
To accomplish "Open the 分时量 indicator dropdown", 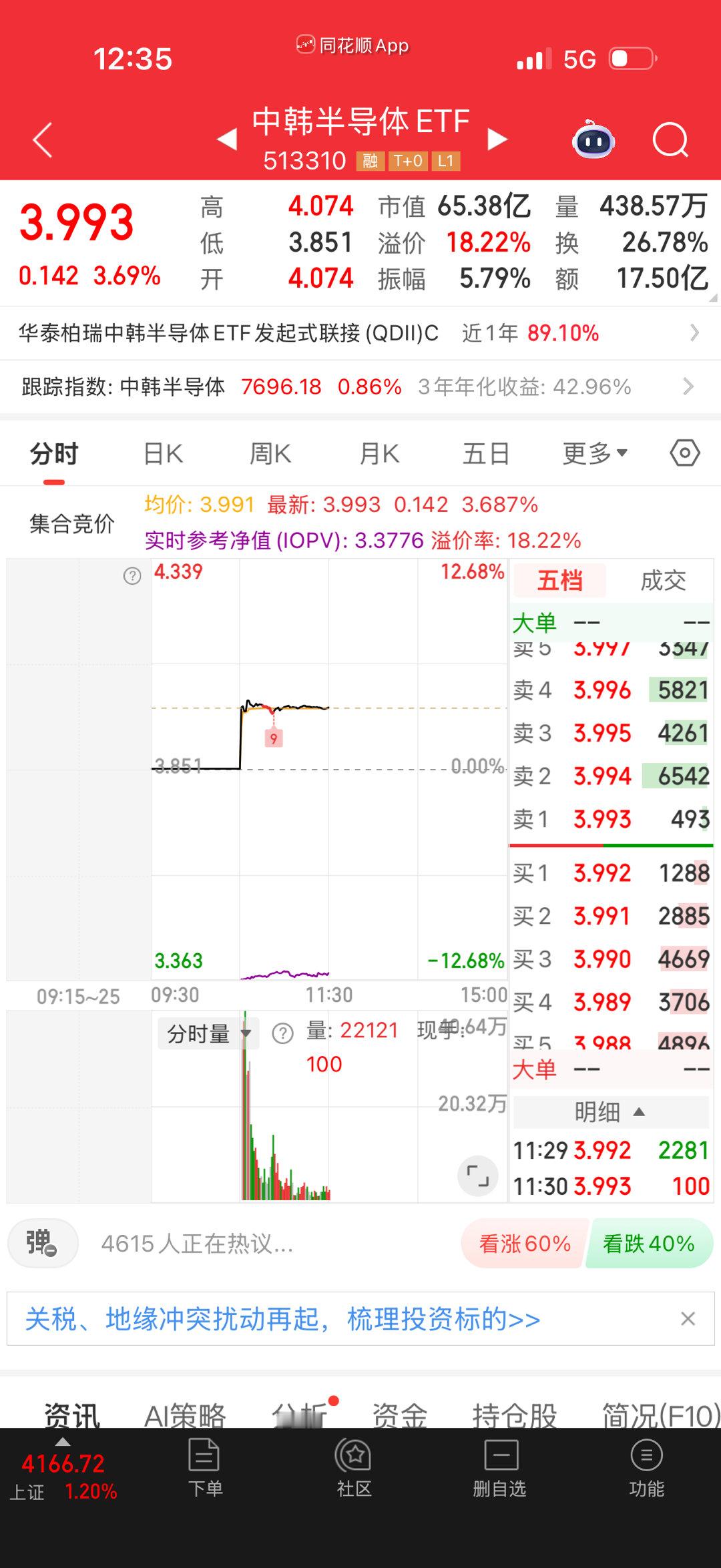I will click(207, 1032).
